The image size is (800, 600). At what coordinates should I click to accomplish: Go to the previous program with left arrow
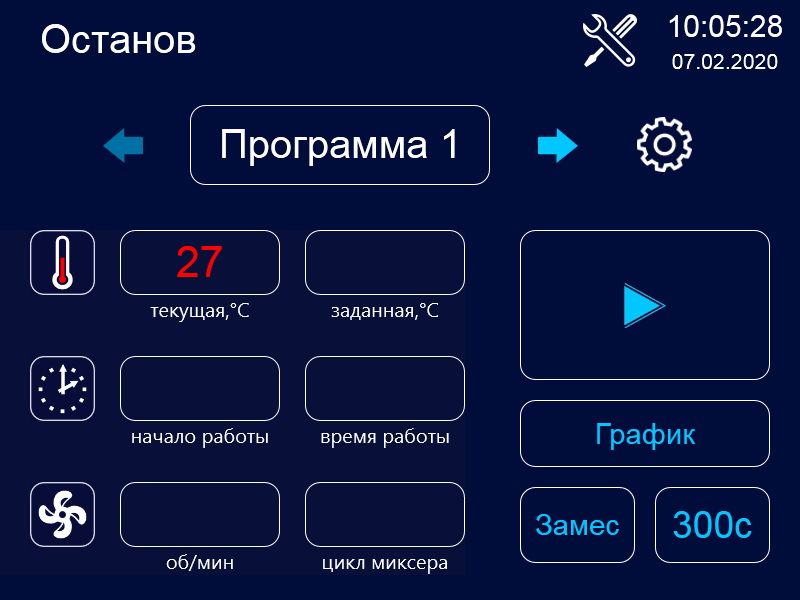(x=124, y=146)
